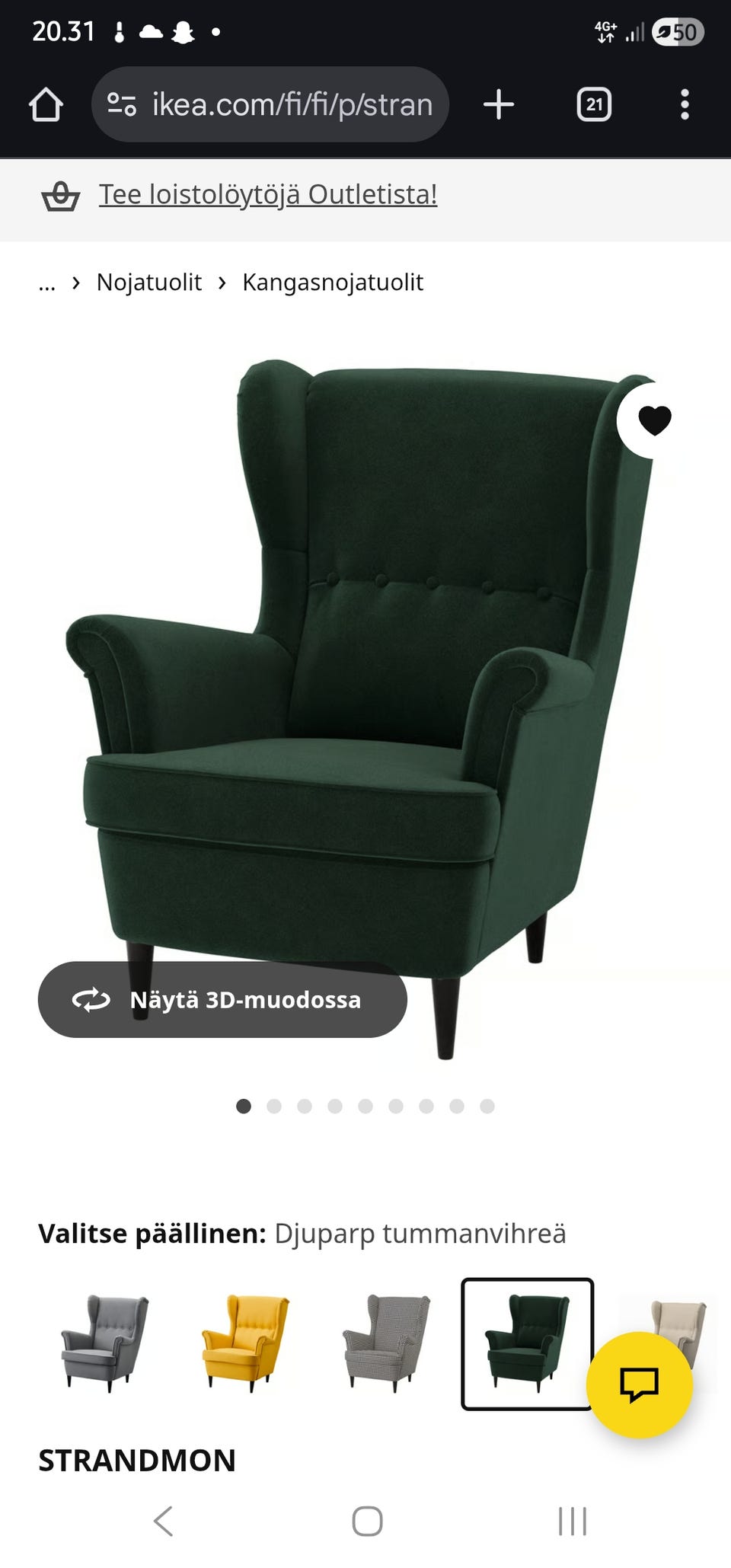Tap the ikea.com address bar
This screenshot has width=731, height=1568.
click(x=270, y=104)
